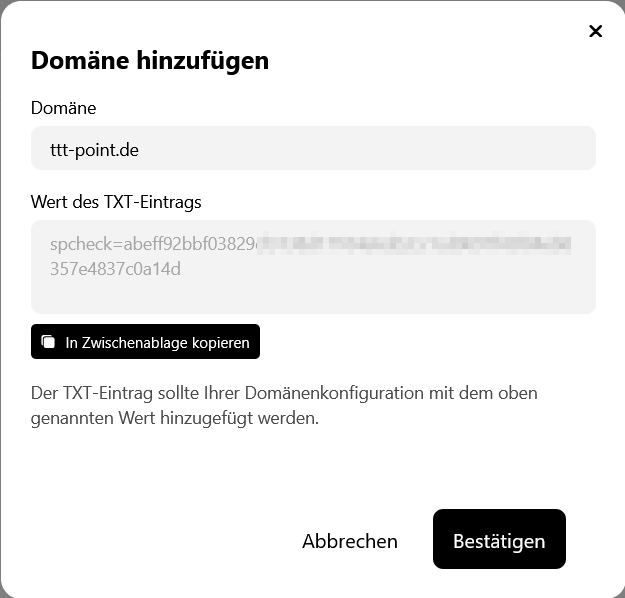
Task: Tap the TXT-Eintrag value field
Action: 313,267
